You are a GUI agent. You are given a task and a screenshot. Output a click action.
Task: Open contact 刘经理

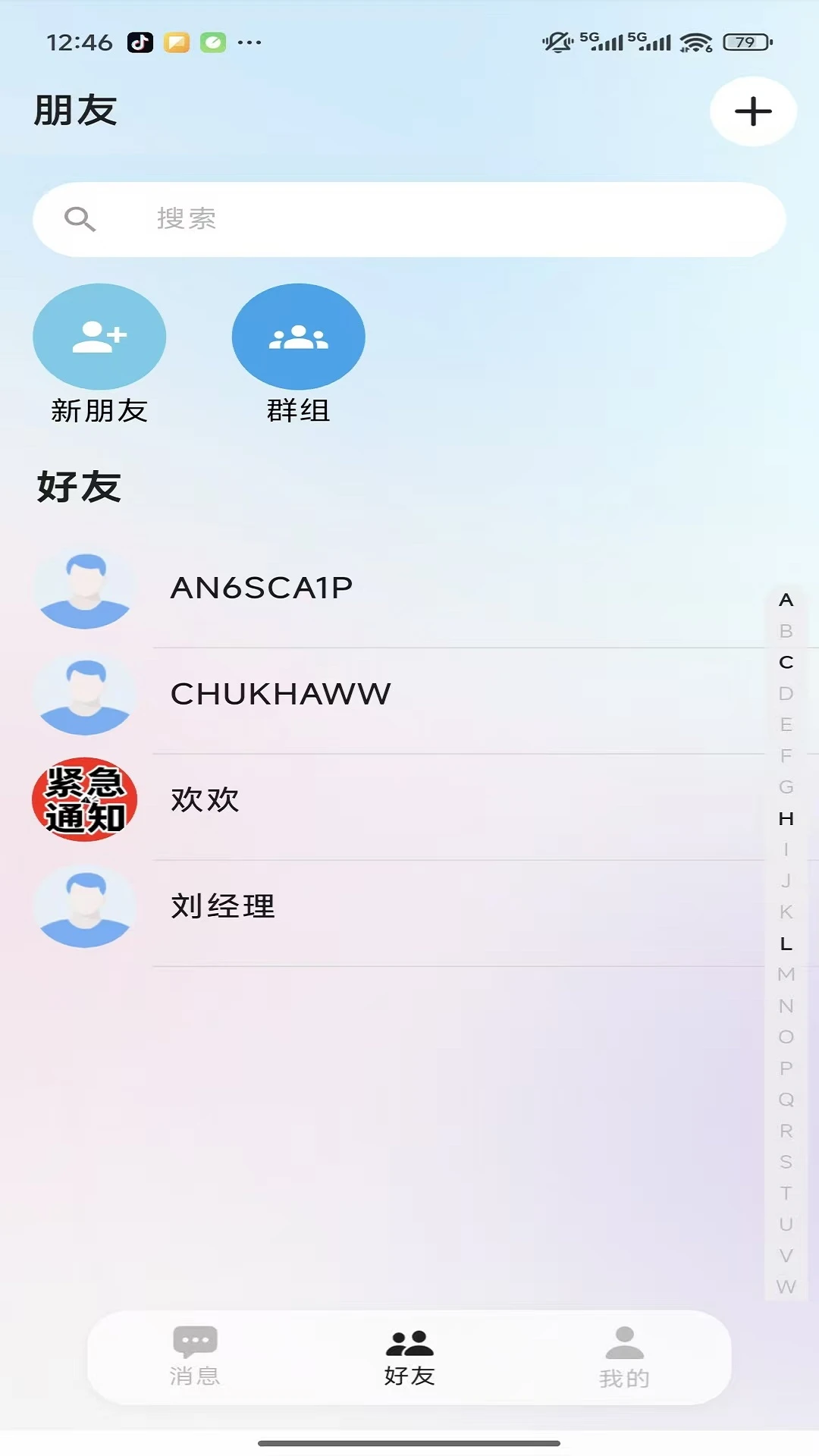click(223, 906)
